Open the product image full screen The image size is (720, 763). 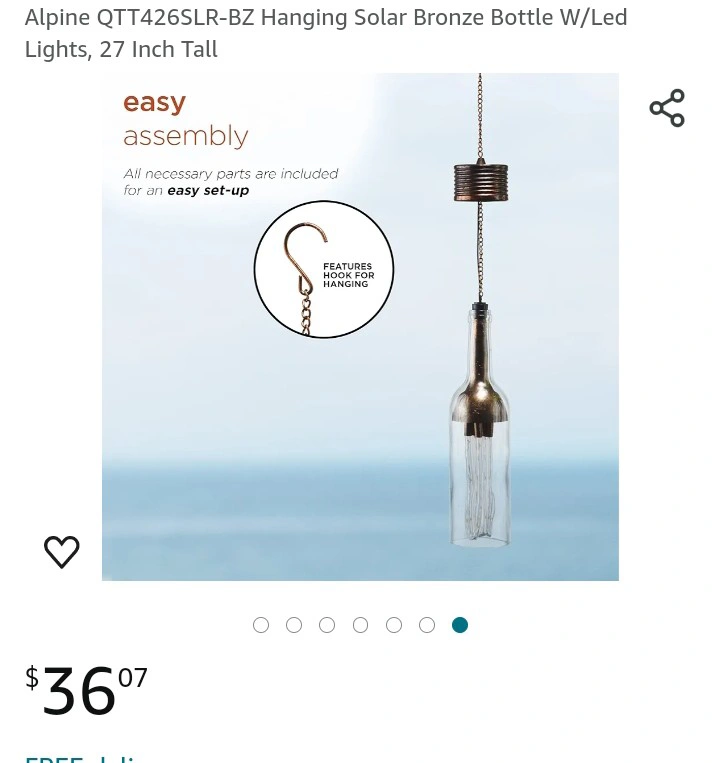point(360,327)
